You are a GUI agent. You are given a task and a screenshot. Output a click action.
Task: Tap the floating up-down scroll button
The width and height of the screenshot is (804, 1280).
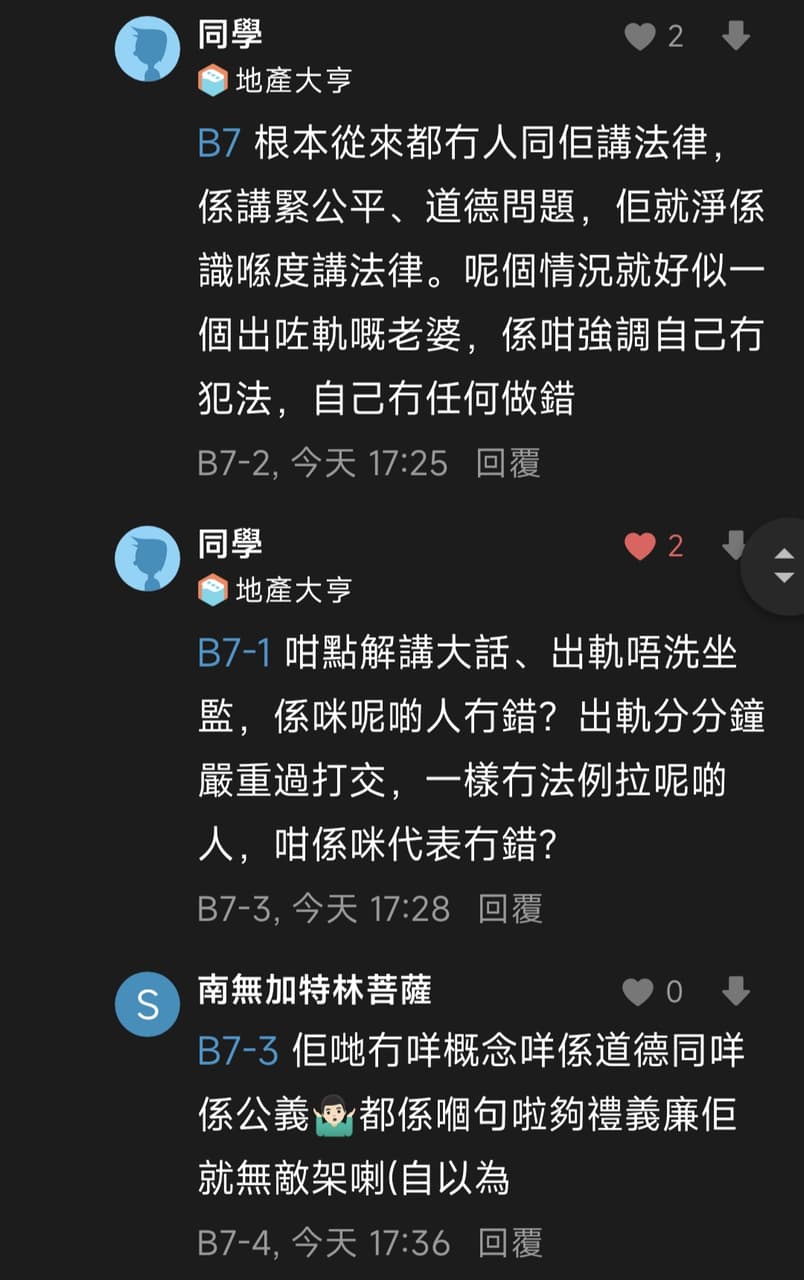coord(784,566)
